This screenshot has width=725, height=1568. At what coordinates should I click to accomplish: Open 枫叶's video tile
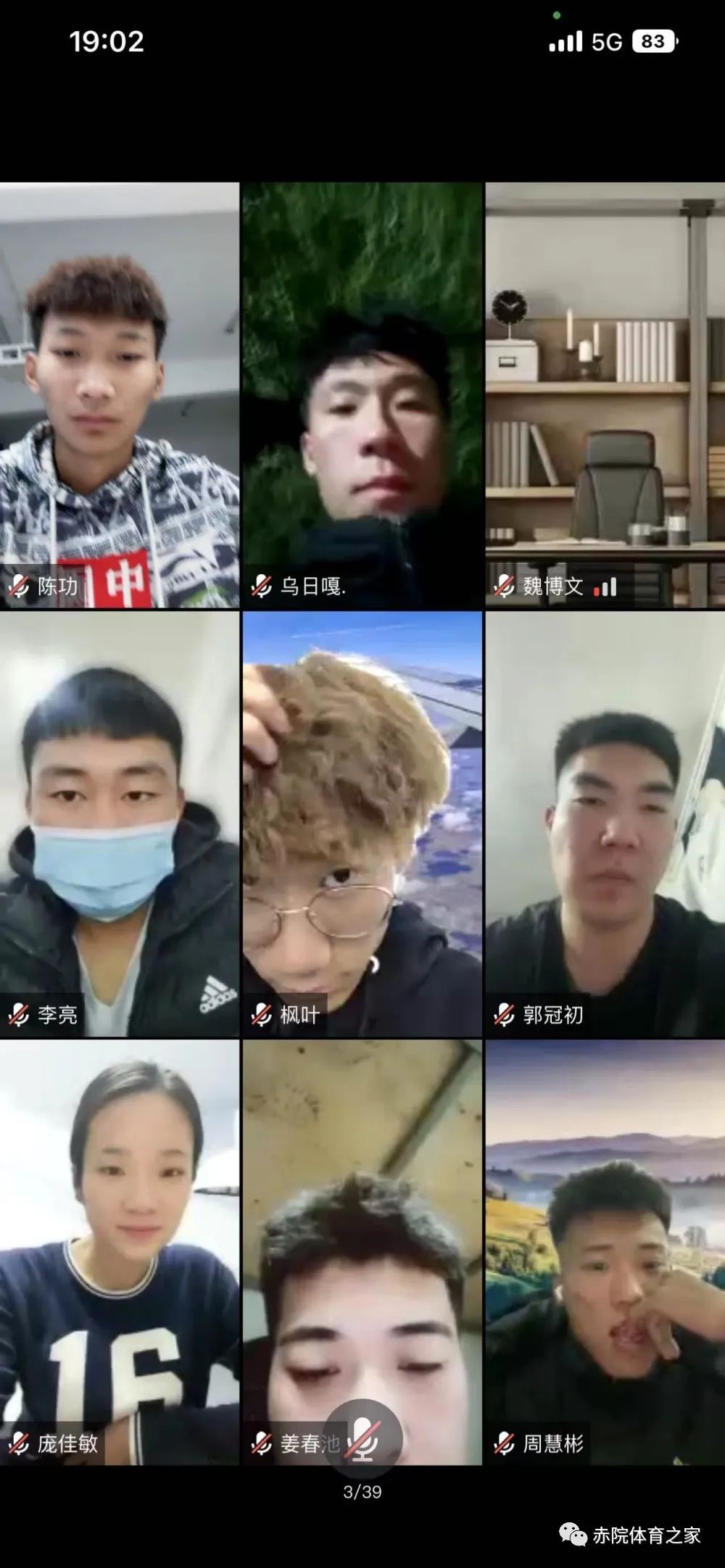coord(362,824)
